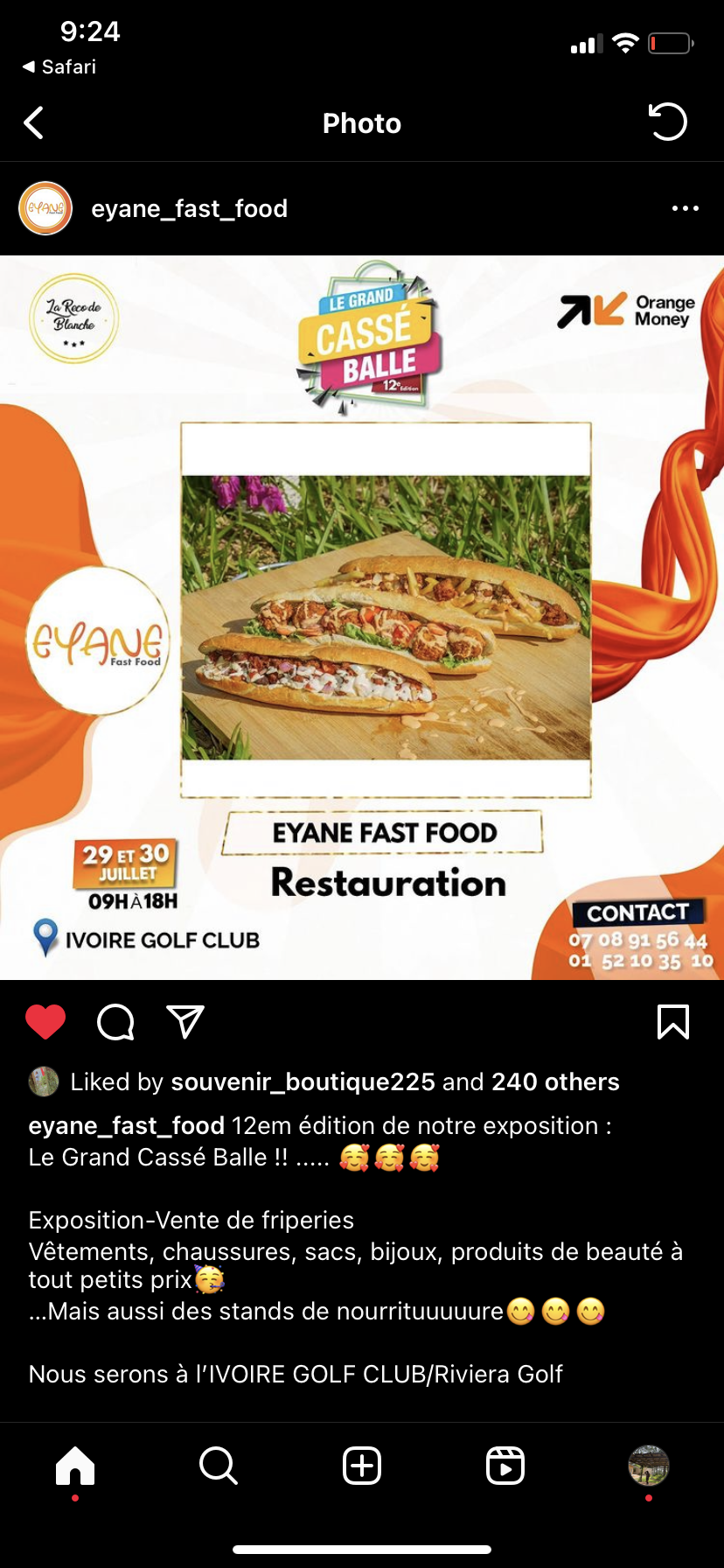724x1568 pixels.
Task: Save this post with the bookmark icon
Action: tap(672, 1022)
